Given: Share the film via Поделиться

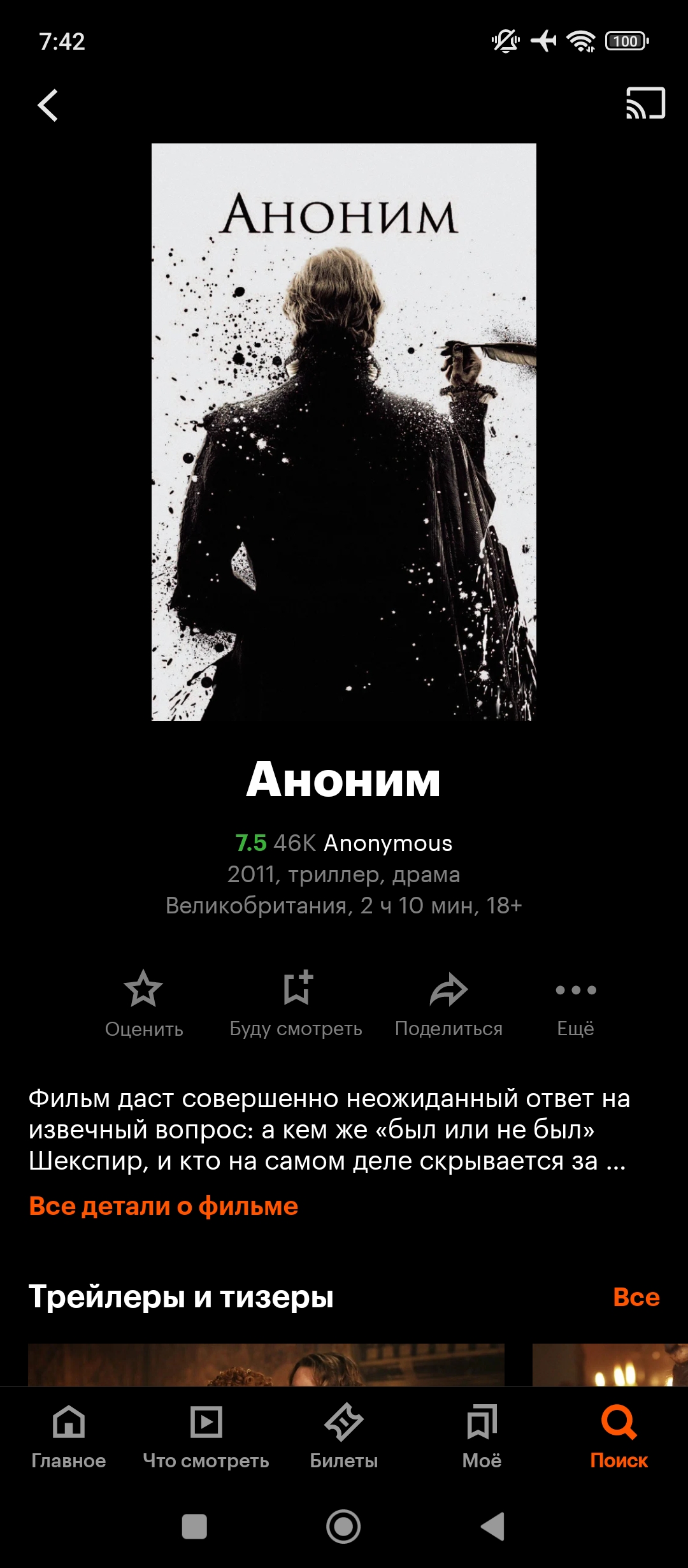Looking at the screenshot, I should click(x=448, y=1001).
